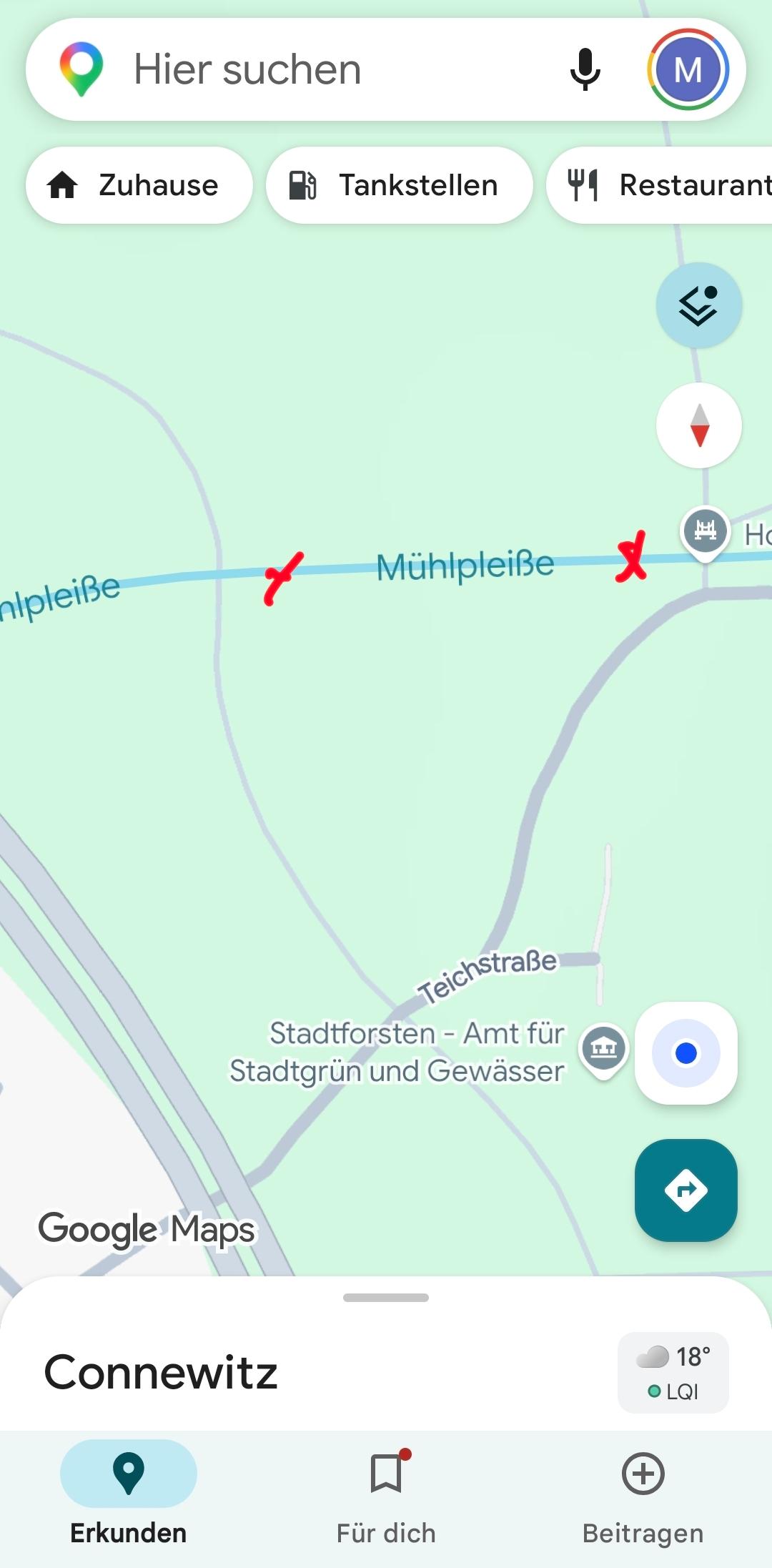The height and width of the screenshot is (1568, 772).
Task: Open the account profile avatar
Action: (688, 69)
